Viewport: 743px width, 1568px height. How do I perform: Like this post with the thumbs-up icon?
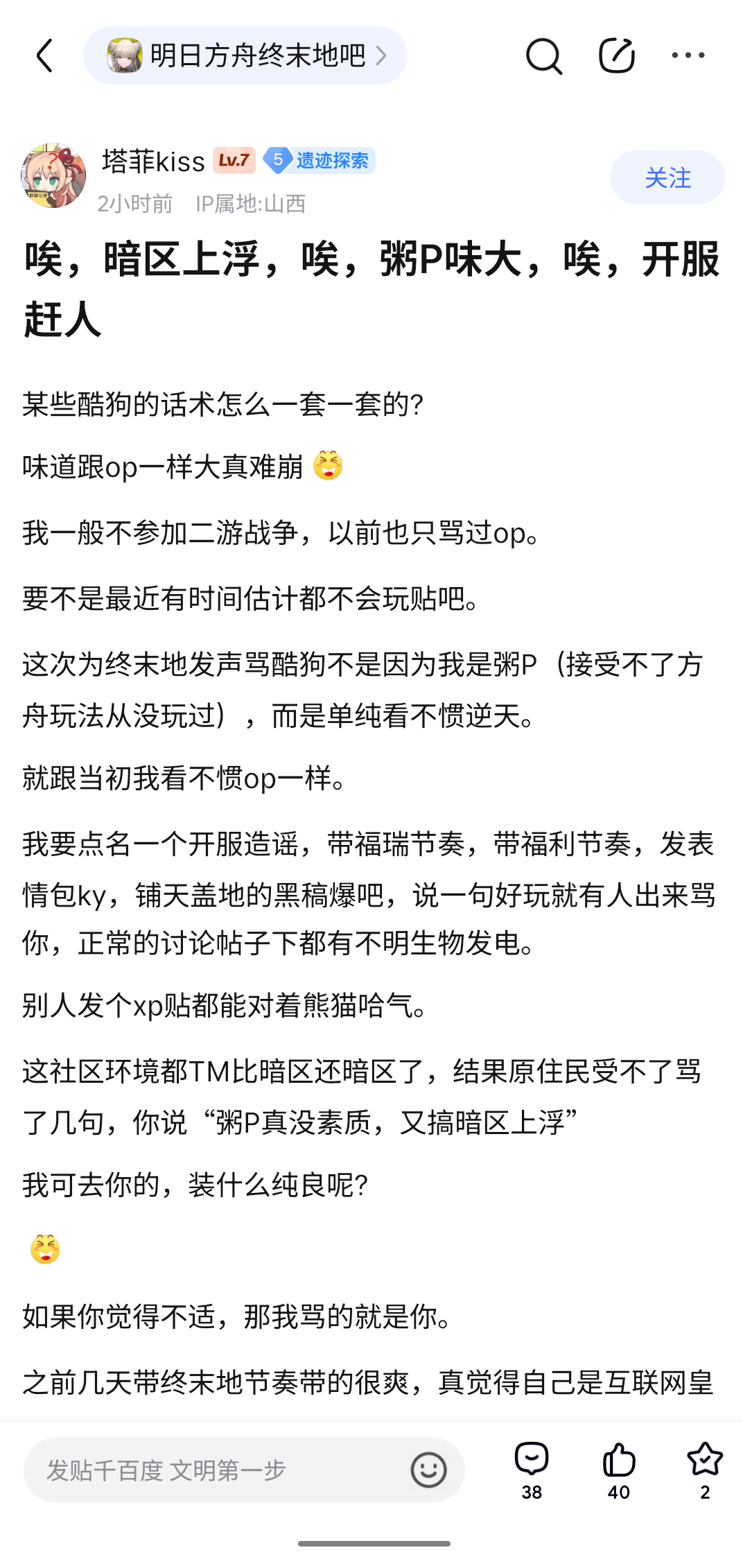[x=619, y=1470]
